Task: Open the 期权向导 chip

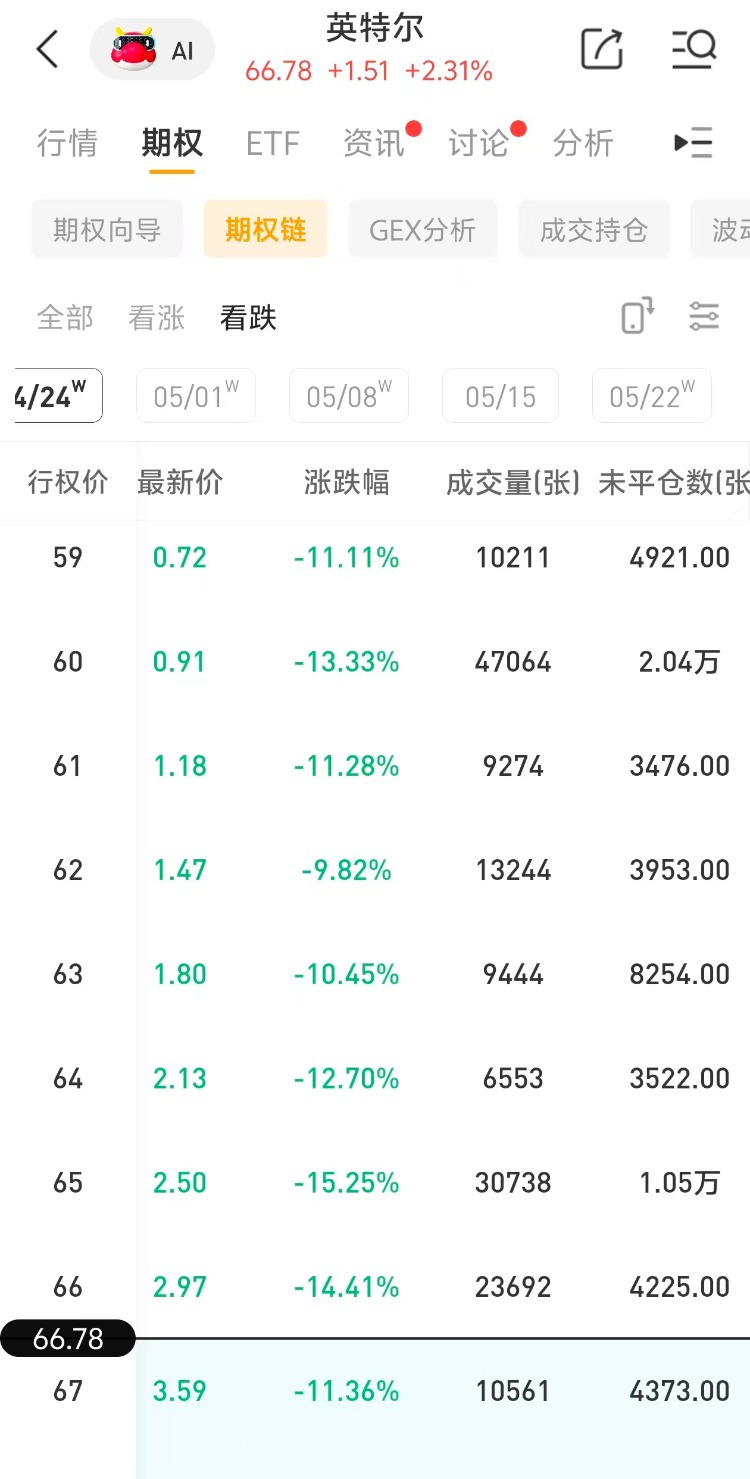Action: tap(107, 230)
